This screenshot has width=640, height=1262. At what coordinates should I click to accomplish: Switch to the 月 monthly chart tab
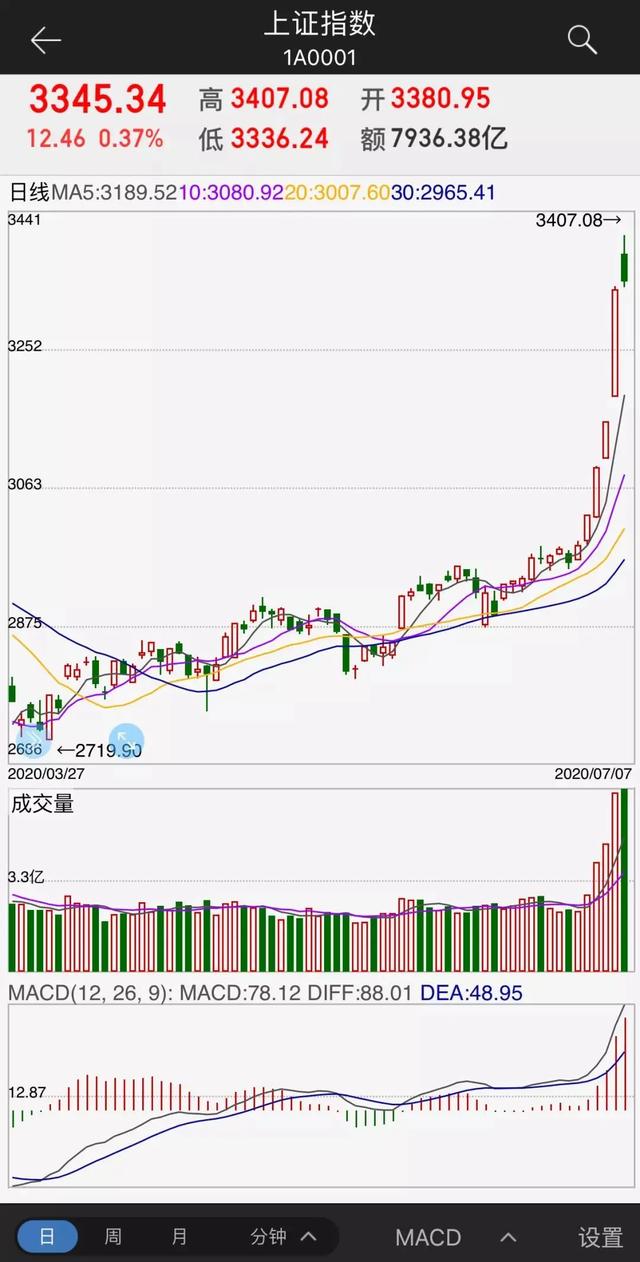[179, 1237]
